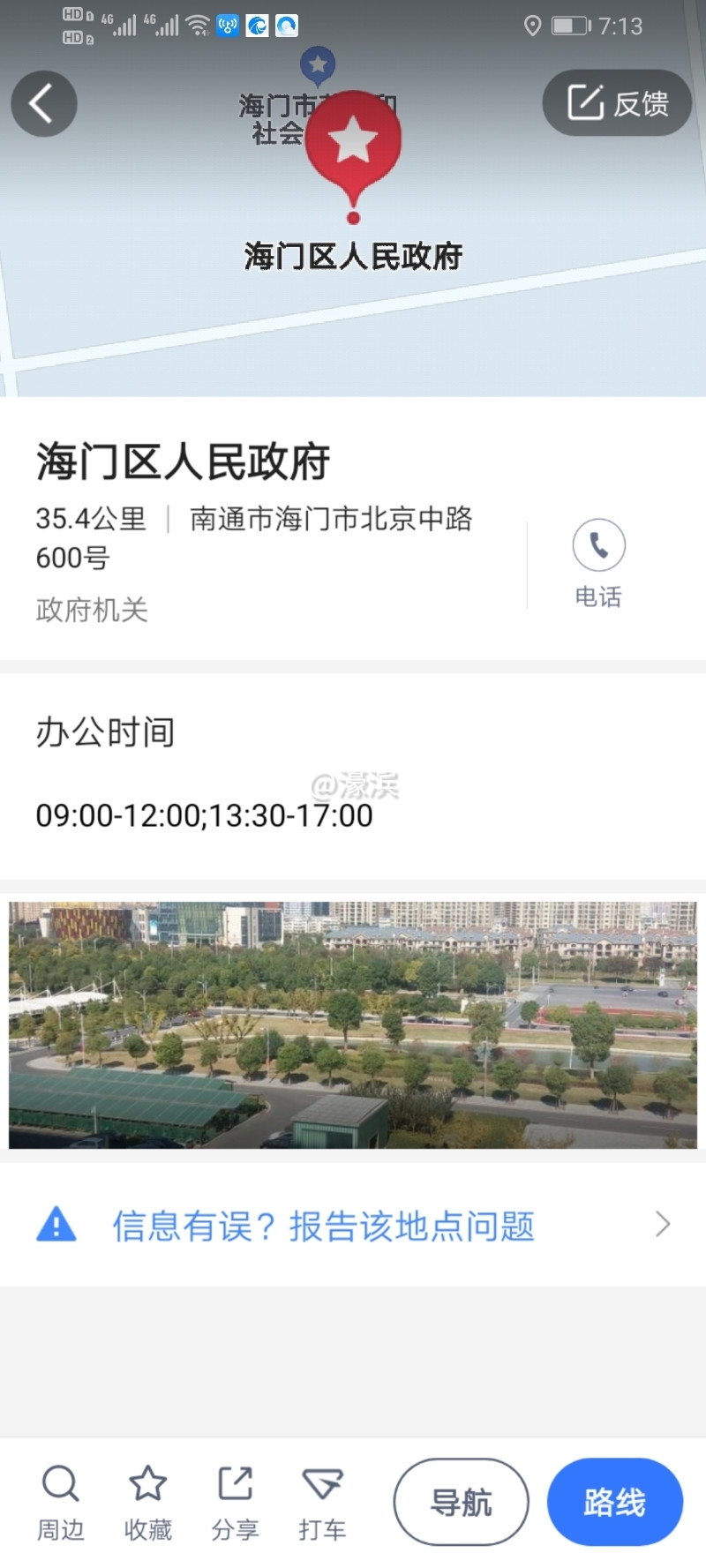Go back using the arrow button

pyautogui.click(x=43, y=104)
